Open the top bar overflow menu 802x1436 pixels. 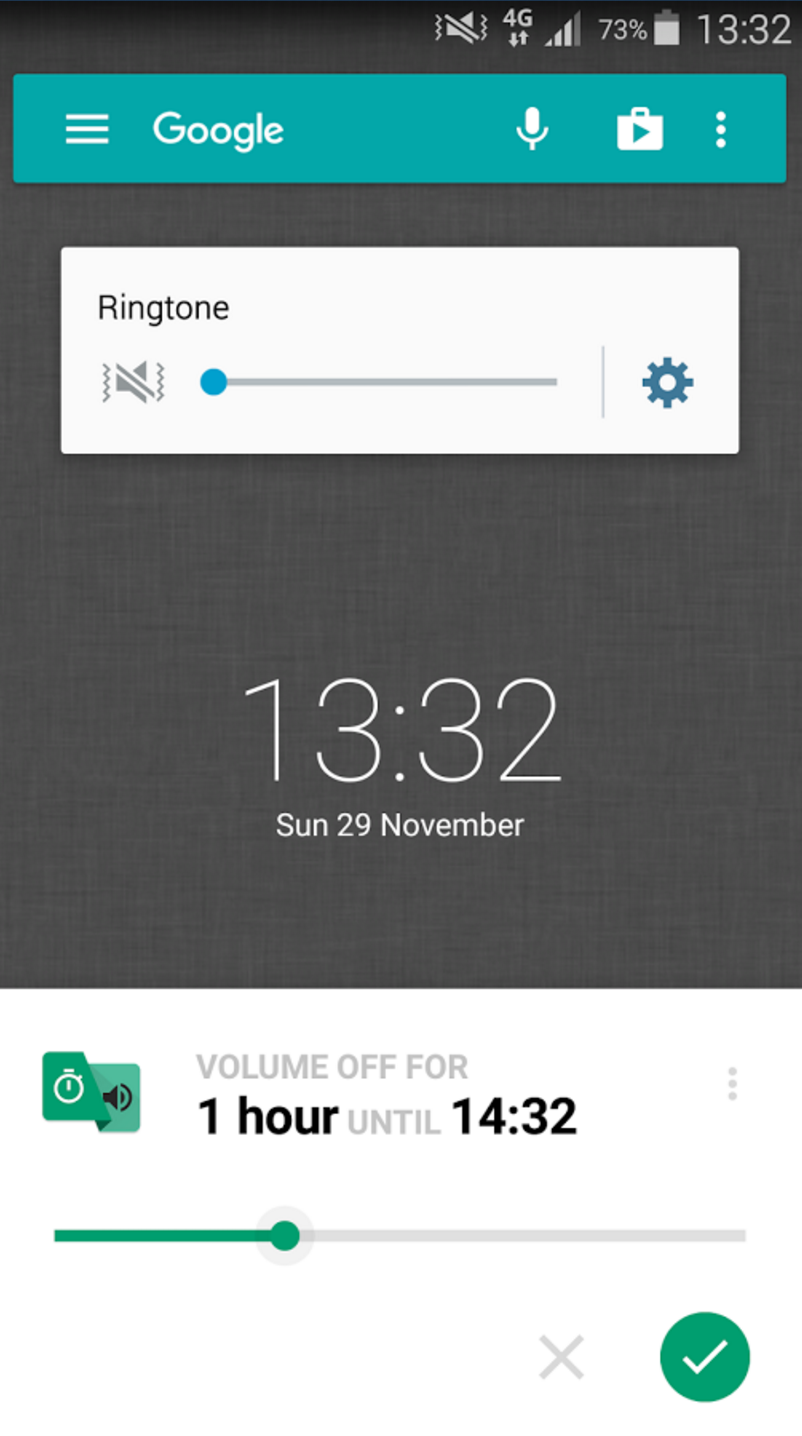coord(720,129)
